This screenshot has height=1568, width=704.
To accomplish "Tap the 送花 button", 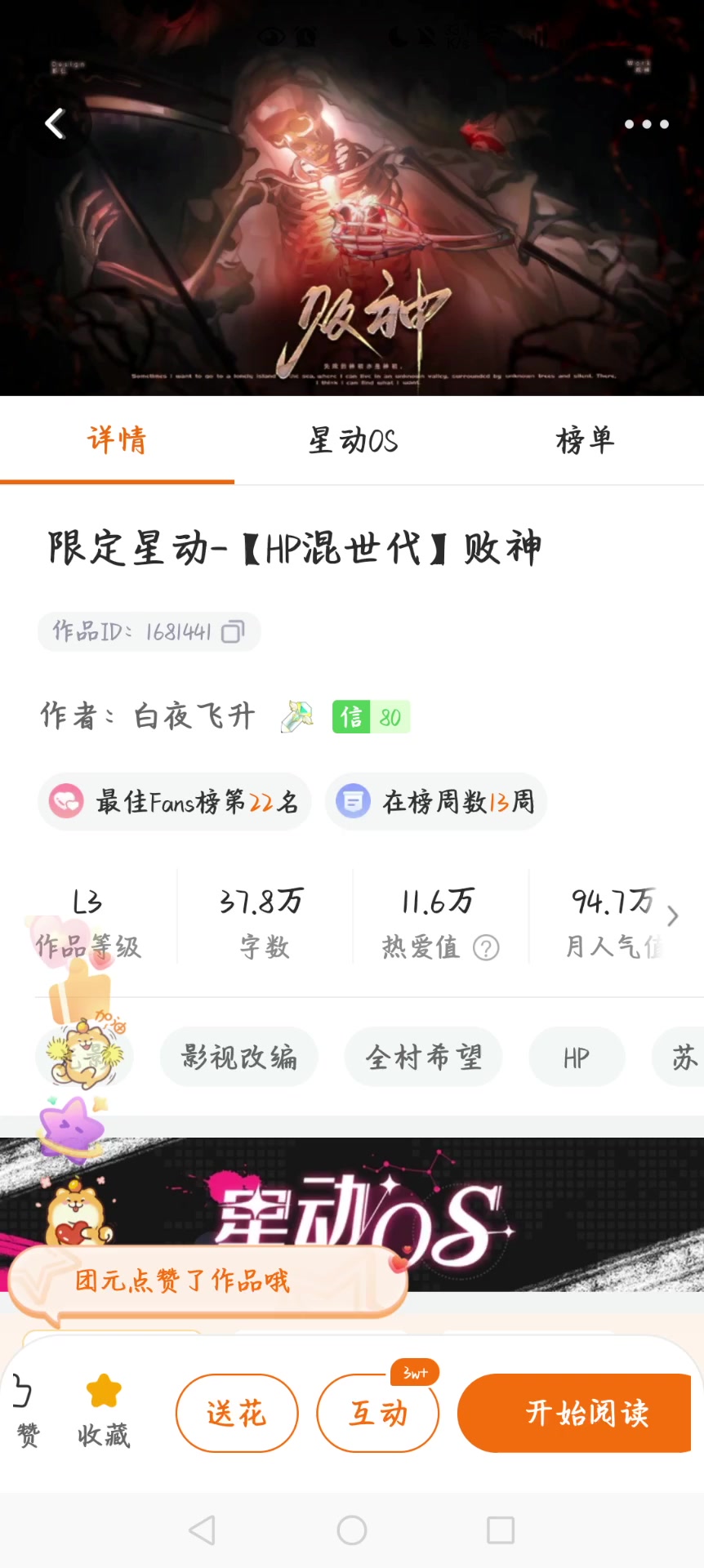I will point(237,1413).
